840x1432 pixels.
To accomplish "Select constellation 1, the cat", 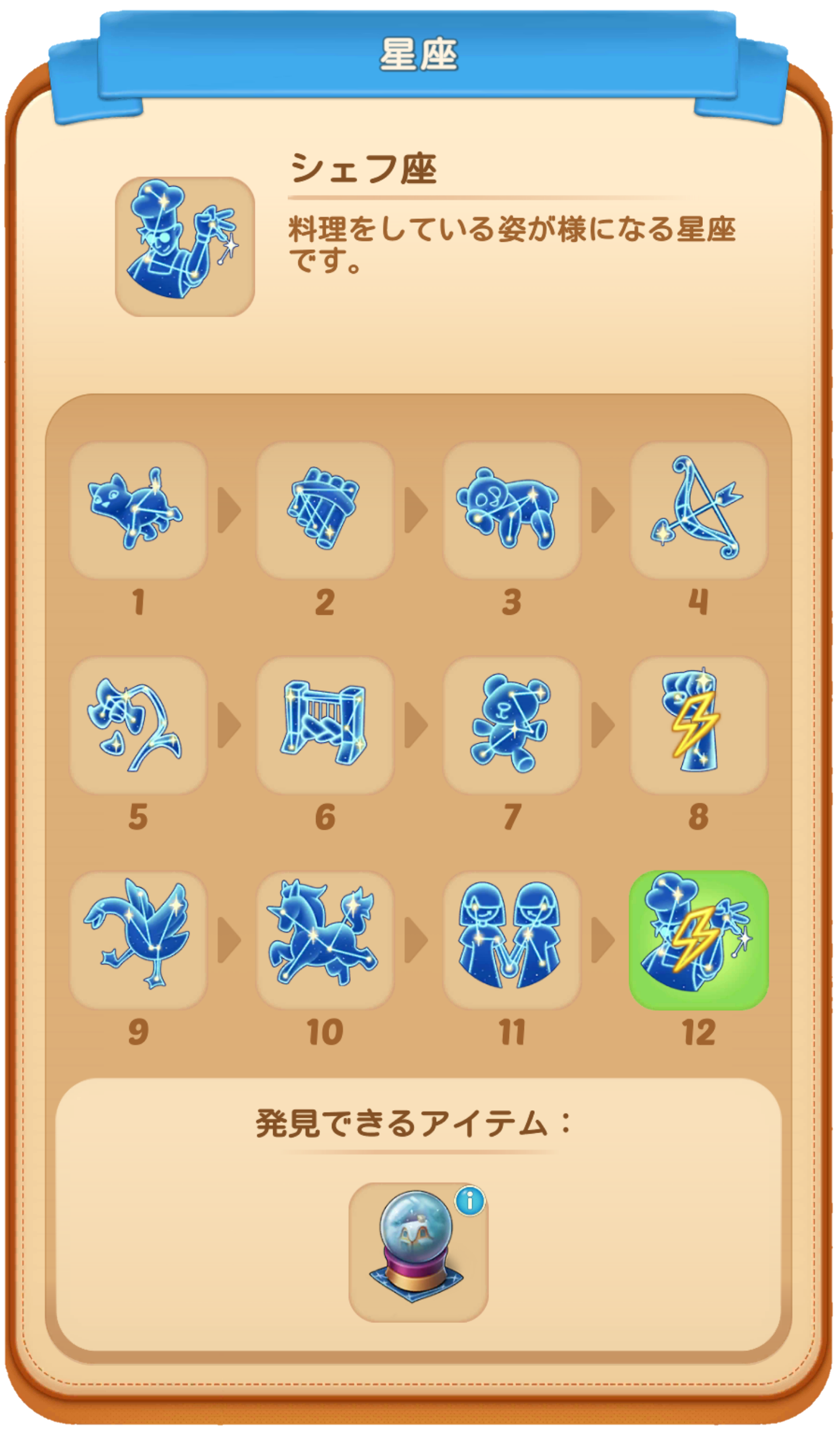I will point(138,510).
